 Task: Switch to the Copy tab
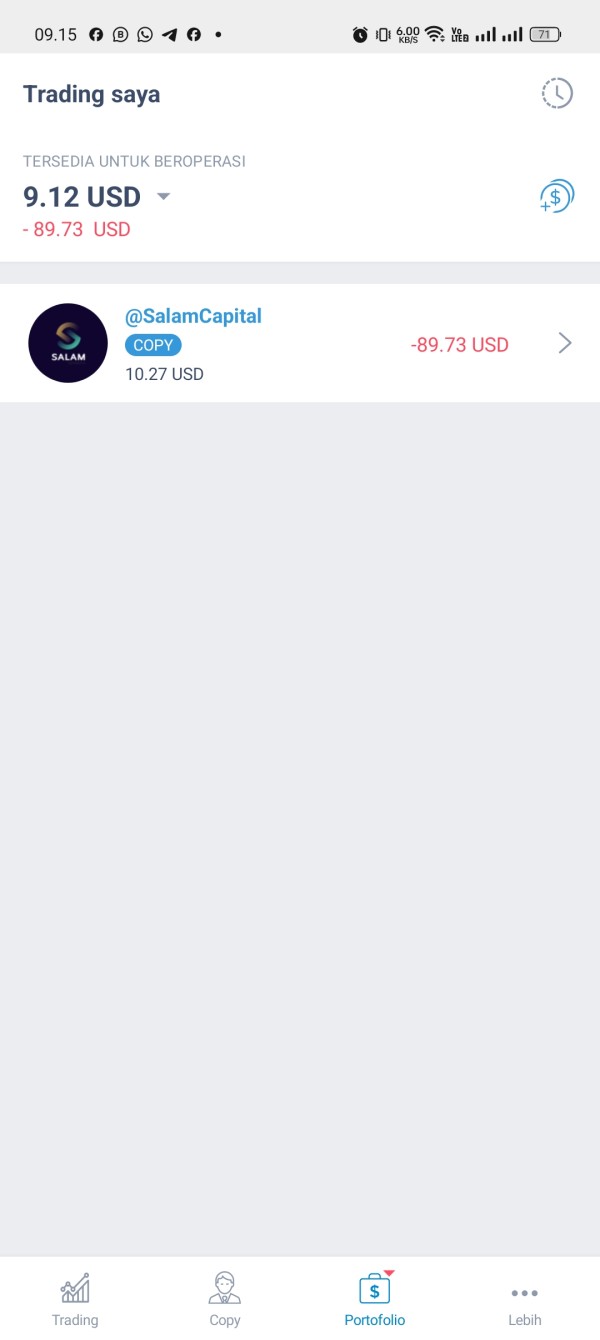[x=225, y=1298]
